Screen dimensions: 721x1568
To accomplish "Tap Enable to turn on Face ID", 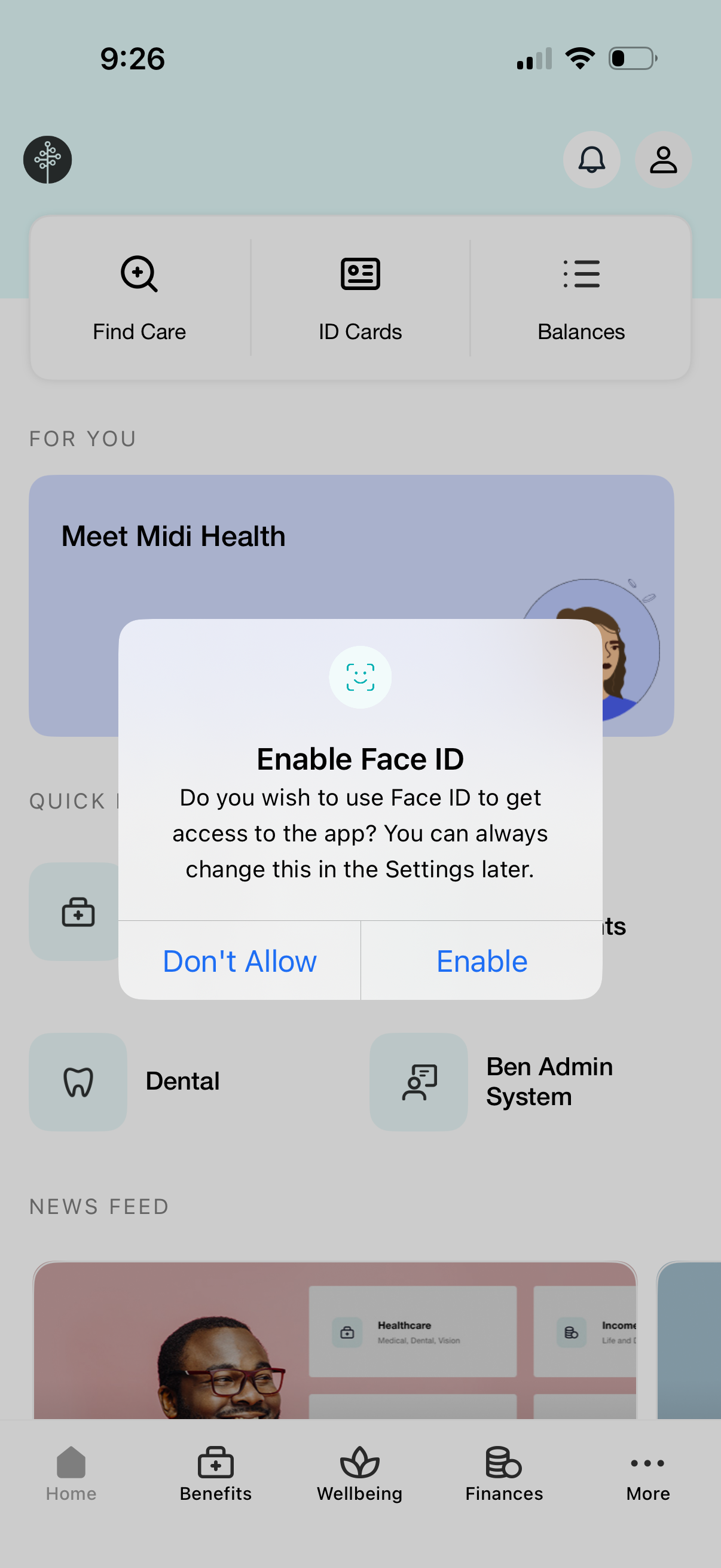I will [481, 961].
